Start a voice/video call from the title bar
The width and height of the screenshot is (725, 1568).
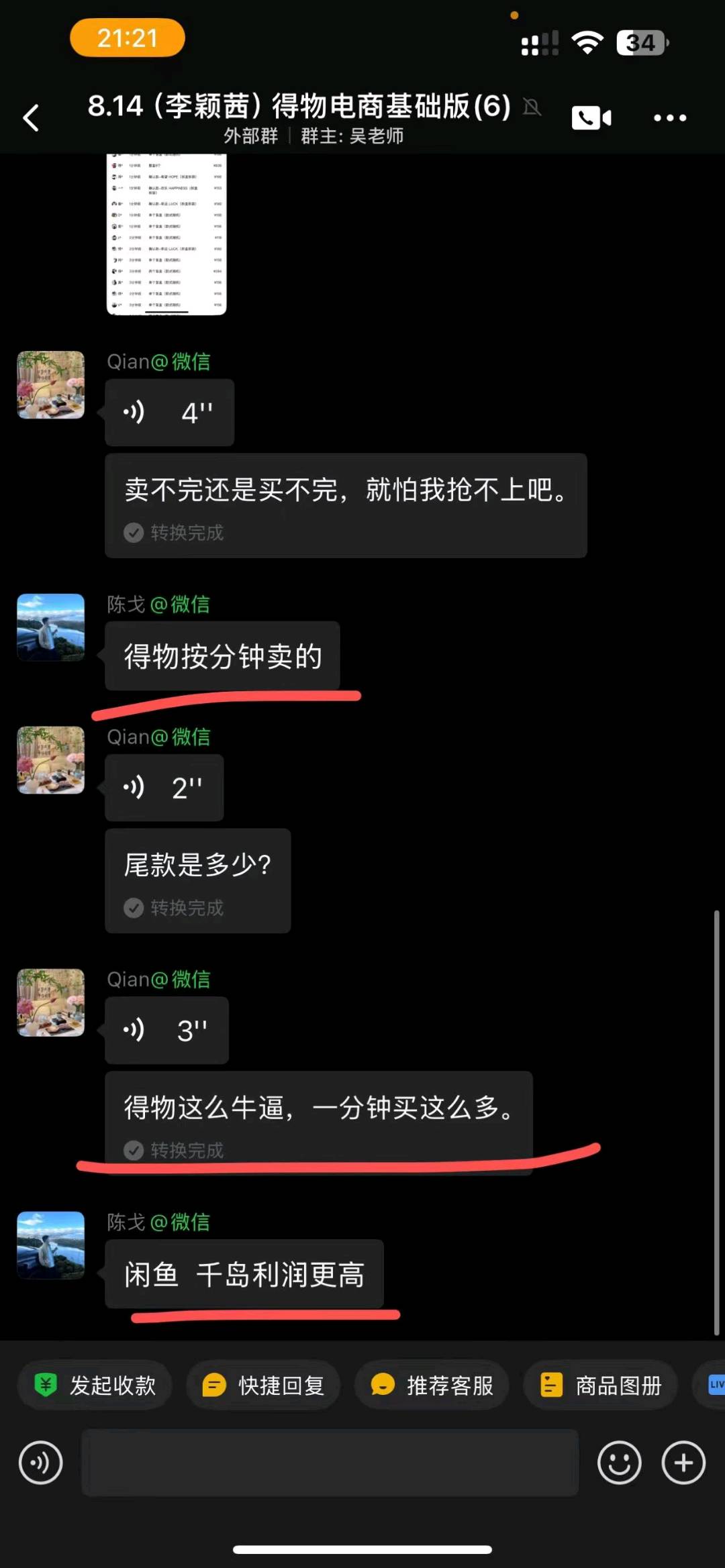click(589, 117)
